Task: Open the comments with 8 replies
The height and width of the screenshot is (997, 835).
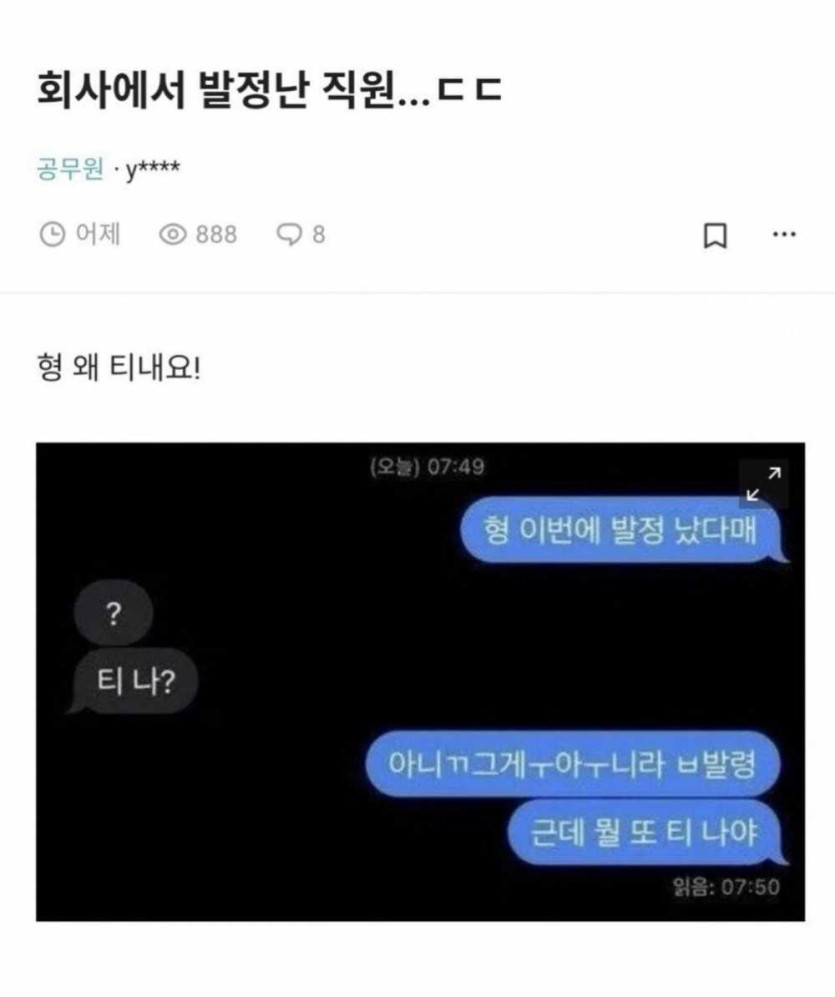Action: [301, 235]
